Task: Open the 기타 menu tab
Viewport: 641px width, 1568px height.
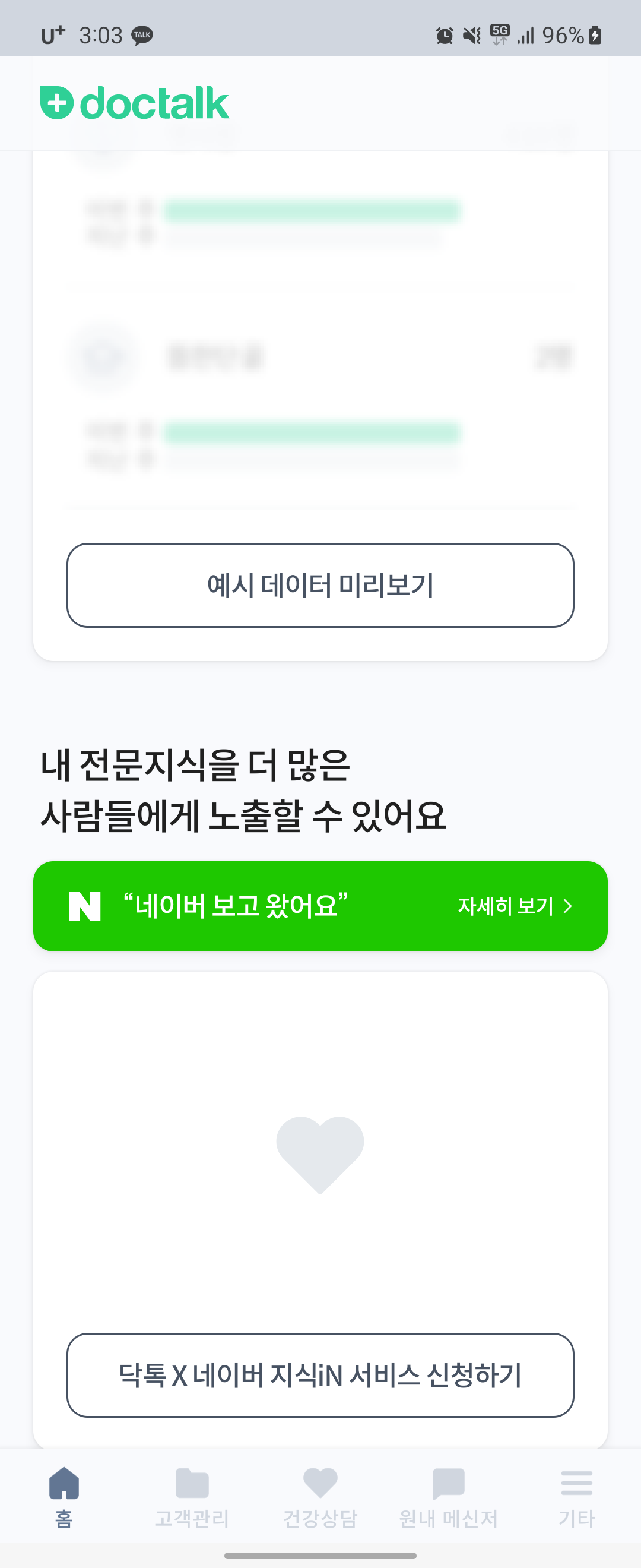Action: point(576,1496)
